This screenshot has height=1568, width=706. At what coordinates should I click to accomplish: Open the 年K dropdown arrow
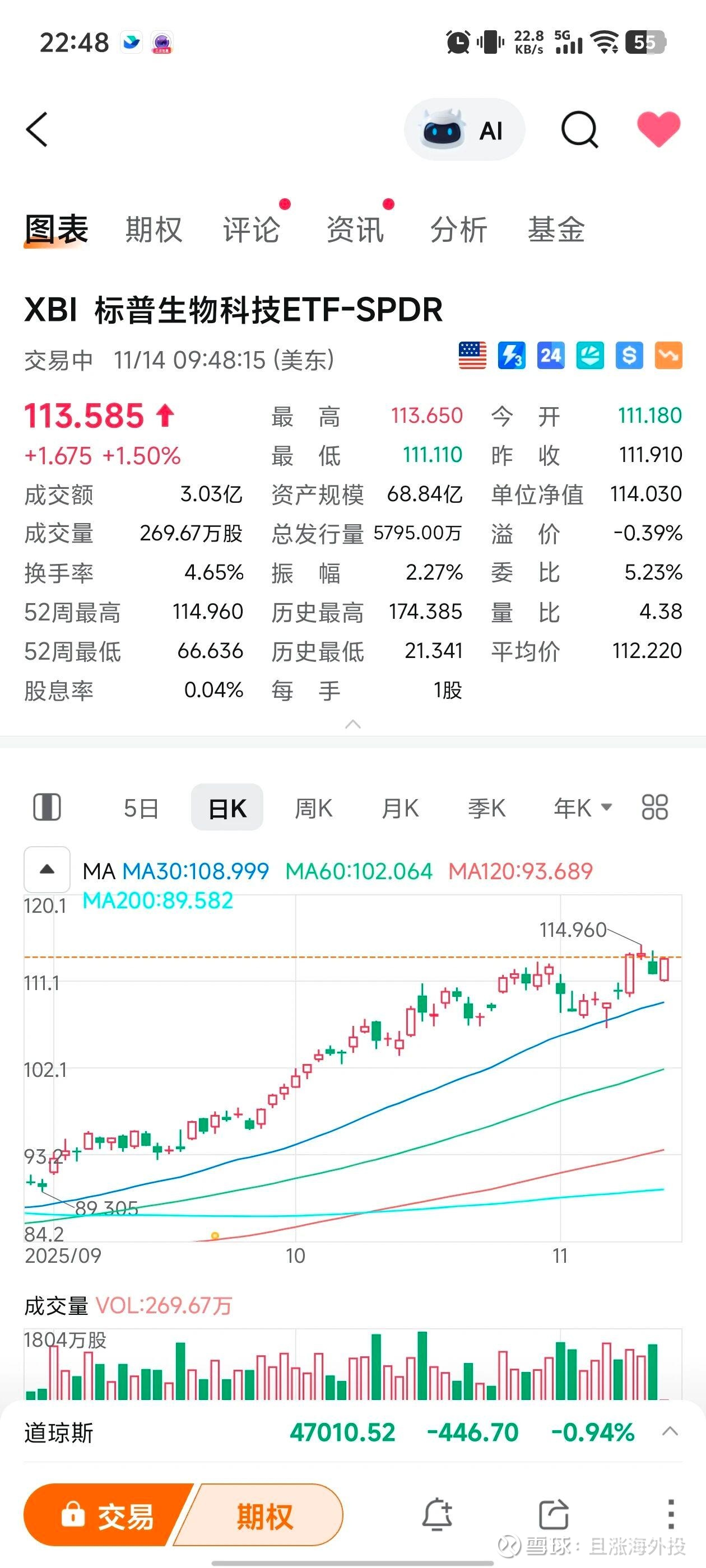606,807
